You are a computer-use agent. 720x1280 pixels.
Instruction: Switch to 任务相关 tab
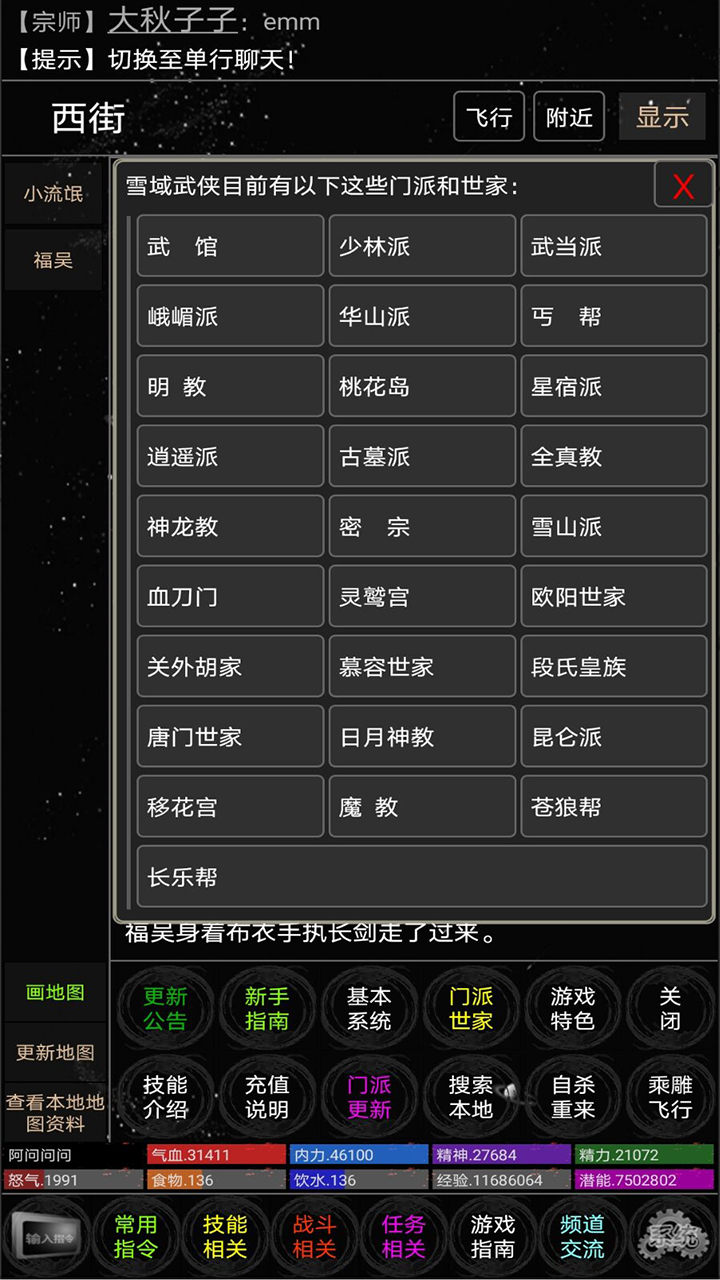[403, 1236]
